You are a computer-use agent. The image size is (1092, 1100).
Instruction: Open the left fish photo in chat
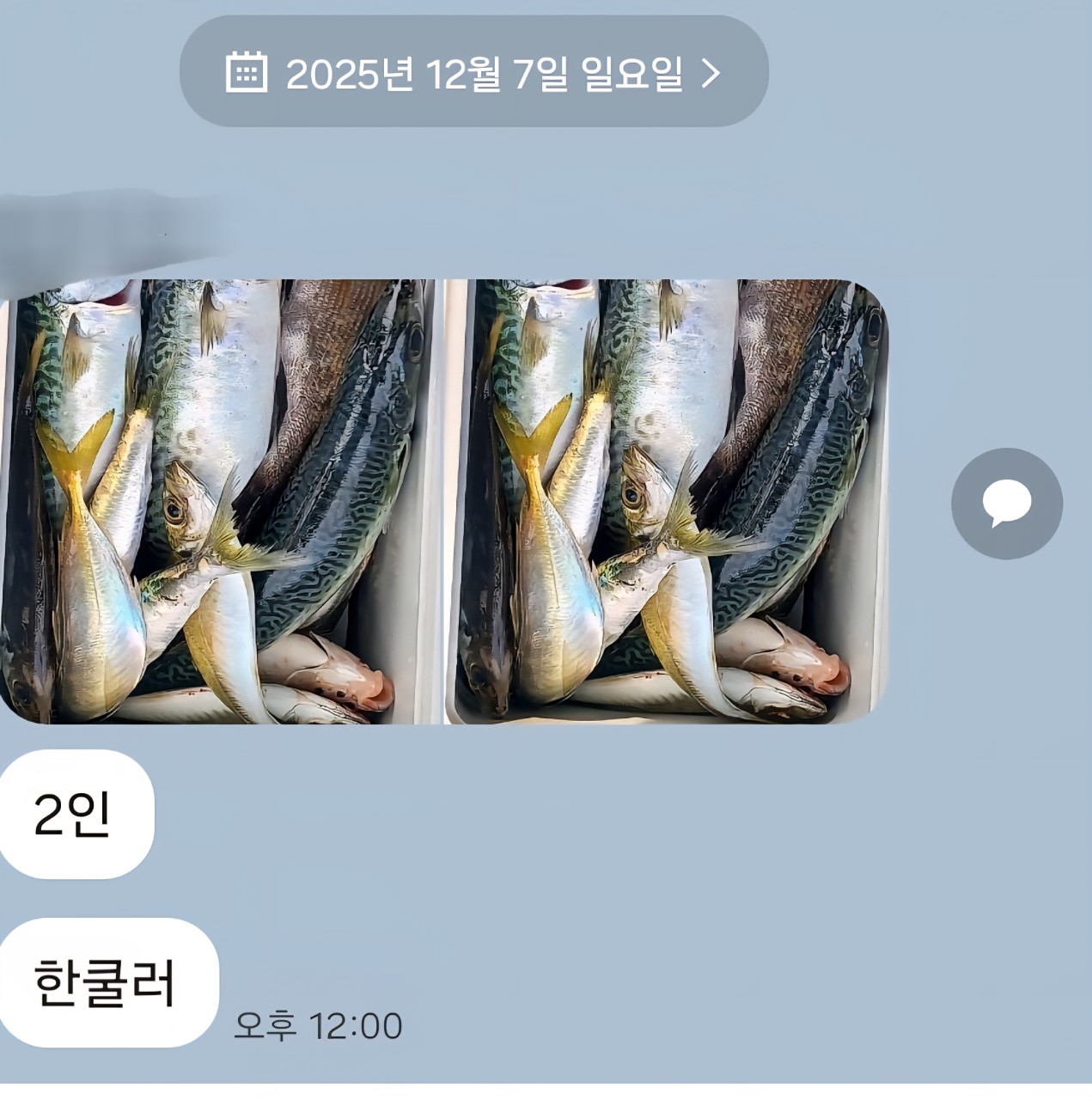(219, 502)
